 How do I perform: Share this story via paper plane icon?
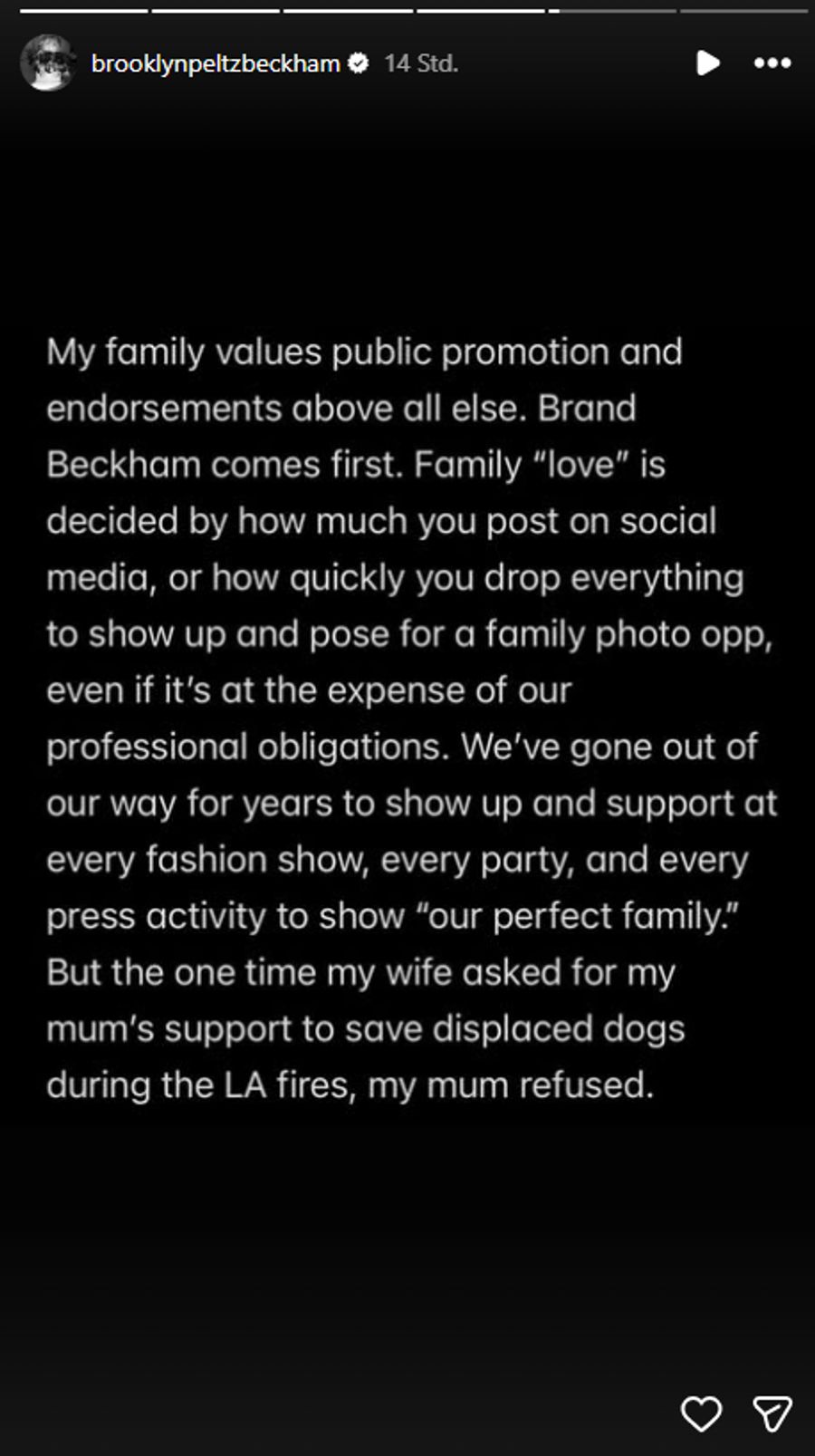pos(772,1413)
